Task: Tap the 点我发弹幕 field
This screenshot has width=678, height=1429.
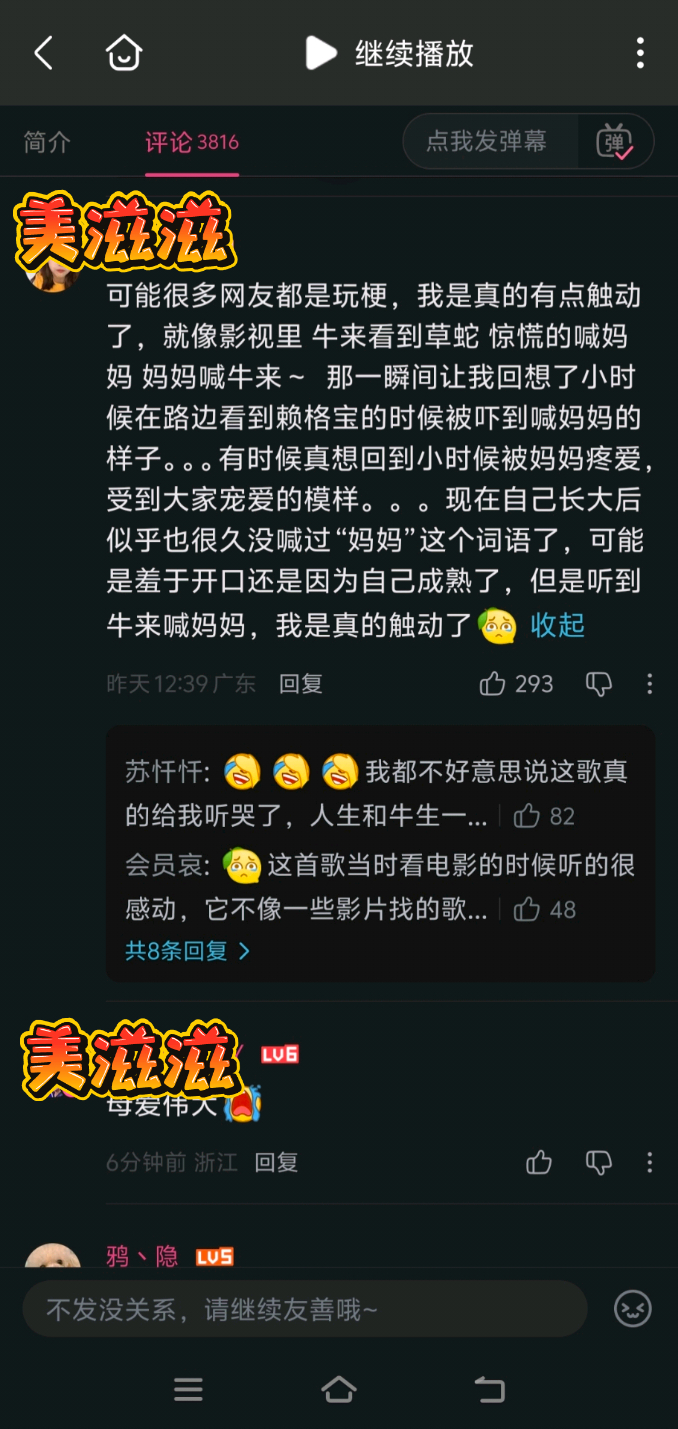Action: tap(487, 141)
